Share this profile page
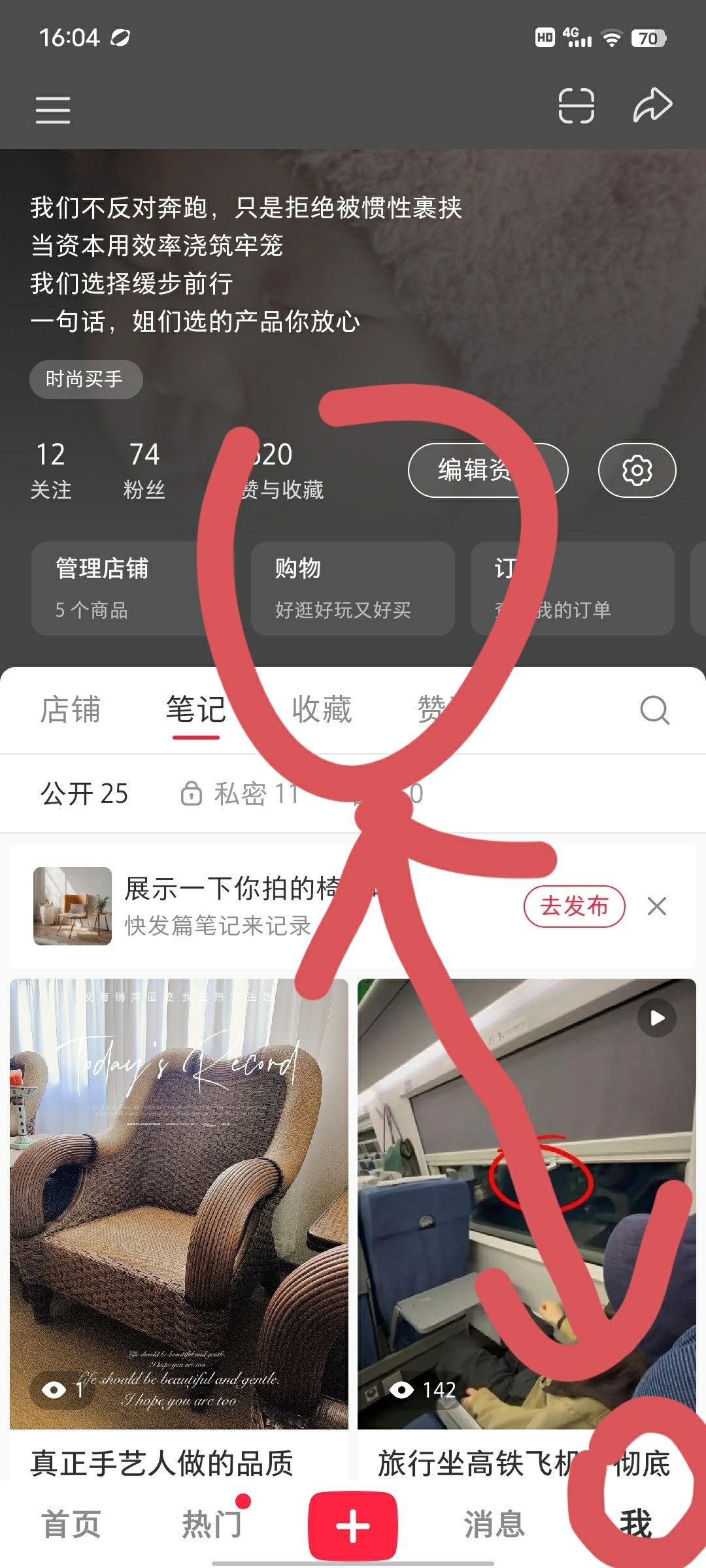Image resolution: width=706 pixels, height=1568 pixels. click(x=652, y=106)
